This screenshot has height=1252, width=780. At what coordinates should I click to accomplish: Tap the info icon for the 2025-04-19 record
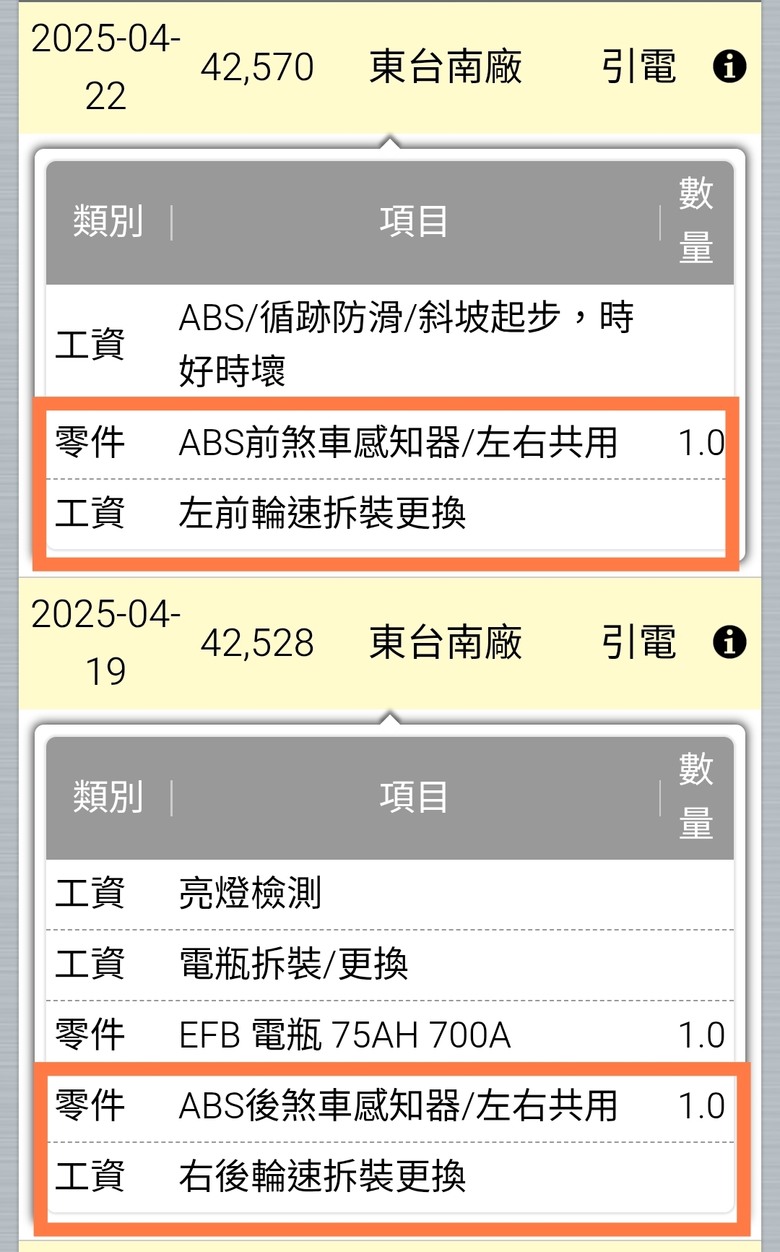coord(730,643)
